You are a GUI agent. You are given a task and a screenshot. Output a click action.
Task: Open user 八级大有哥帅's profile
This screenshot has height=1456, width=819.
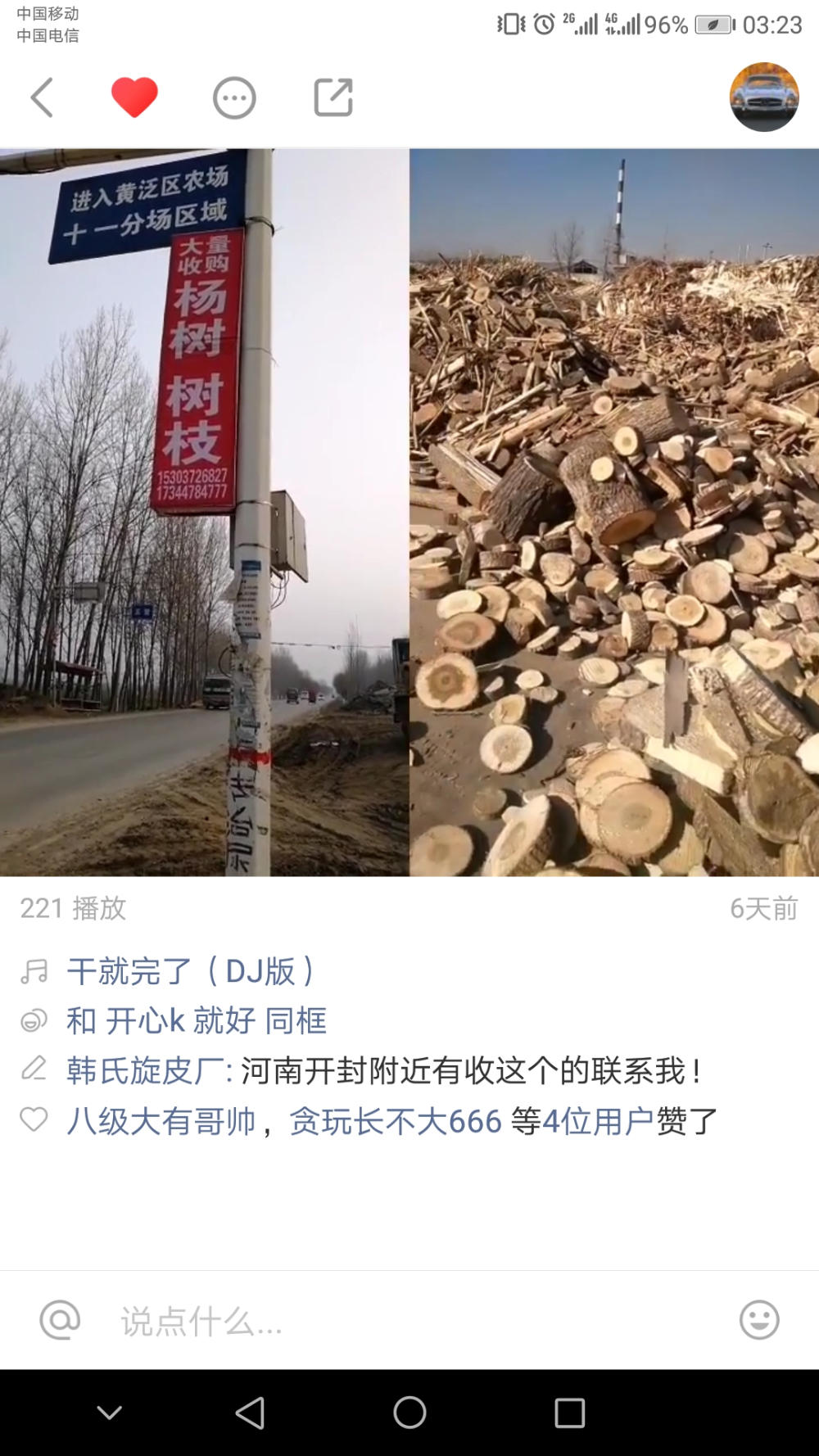(161, 1121)
